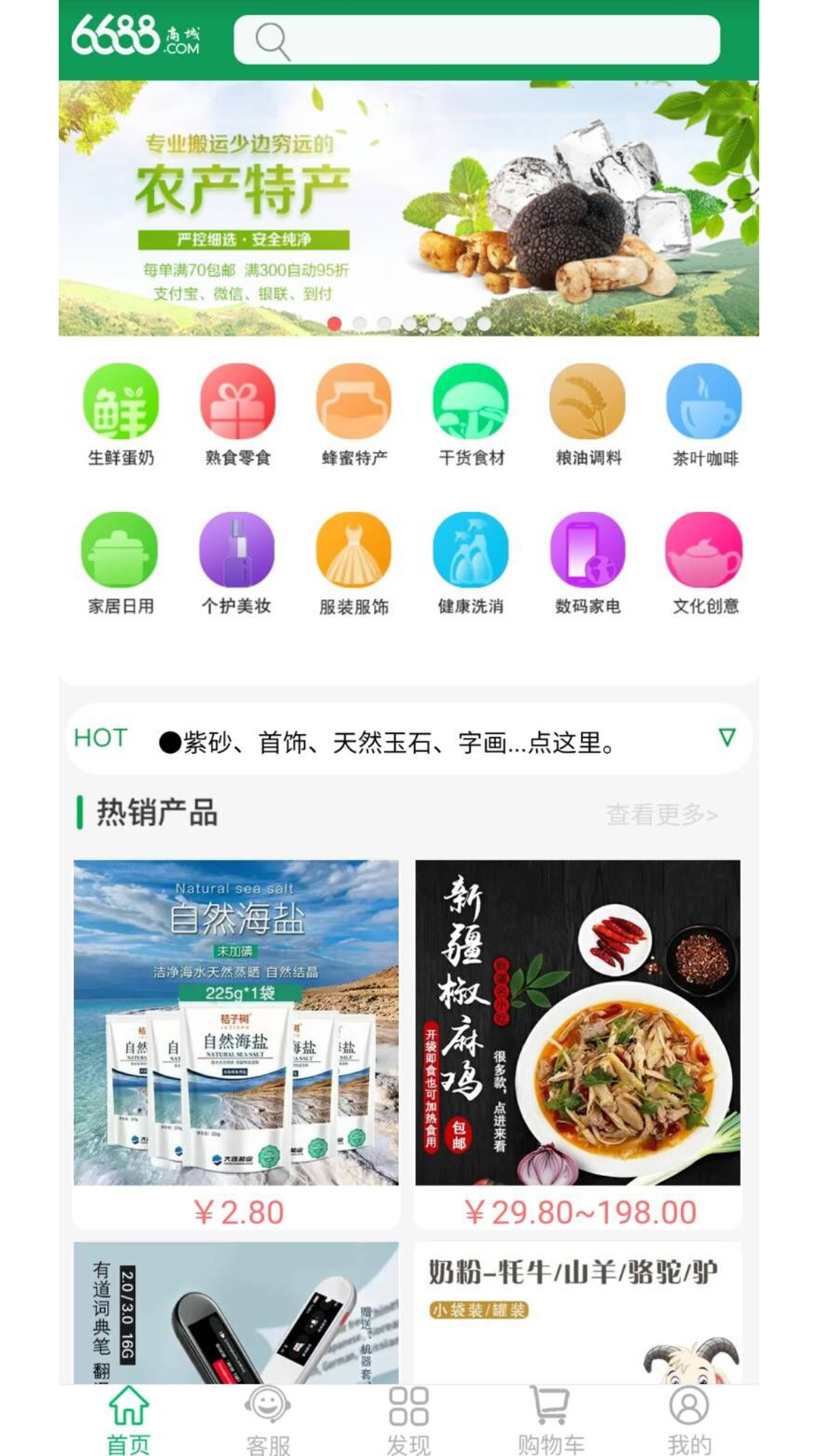Browse the 蜂蜜特产 category
This screenshot has width=819, height=1456.
click(x=354, y=414)
